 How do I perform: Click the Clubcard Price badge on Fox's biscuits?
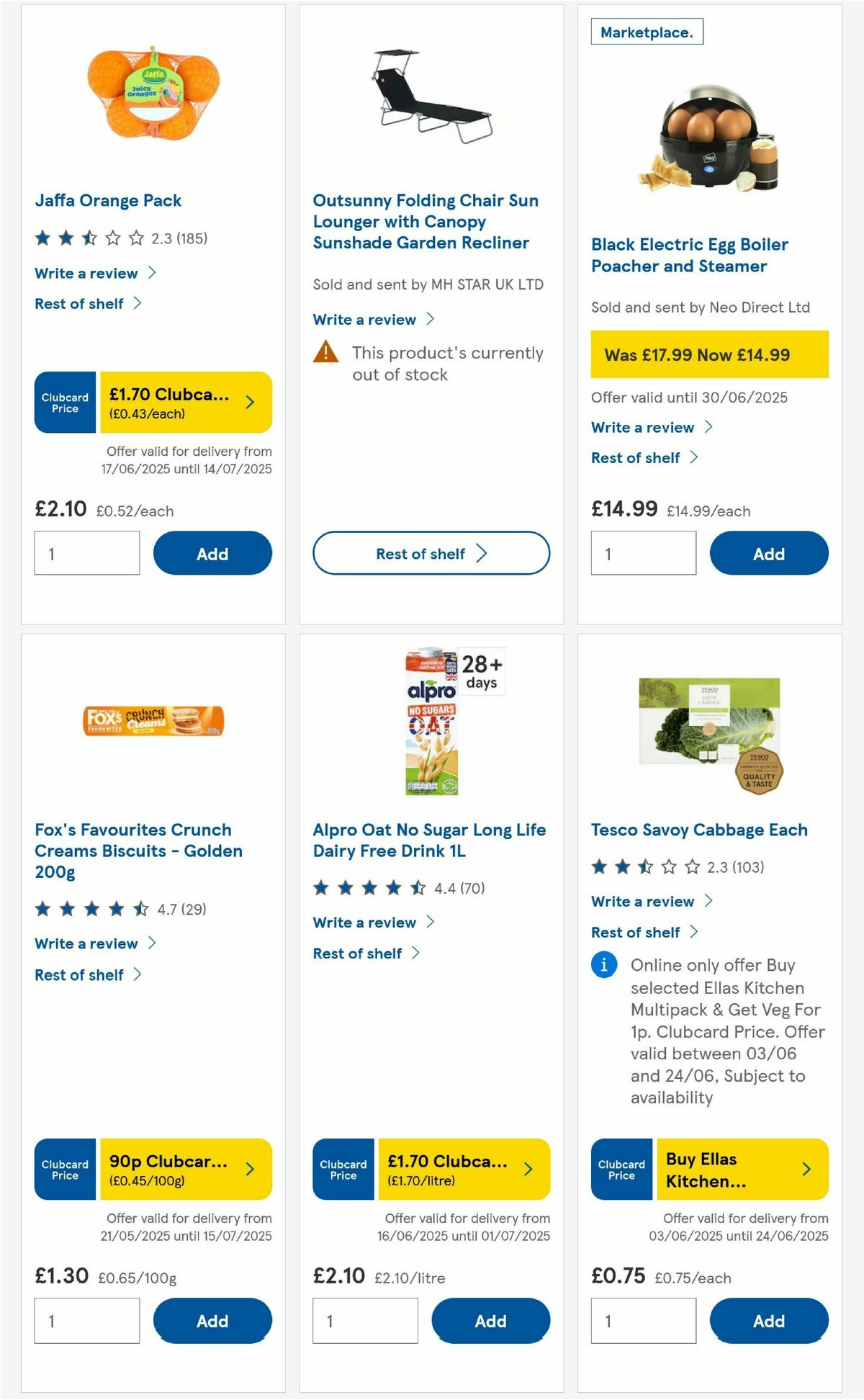(x=65, y=1170)
